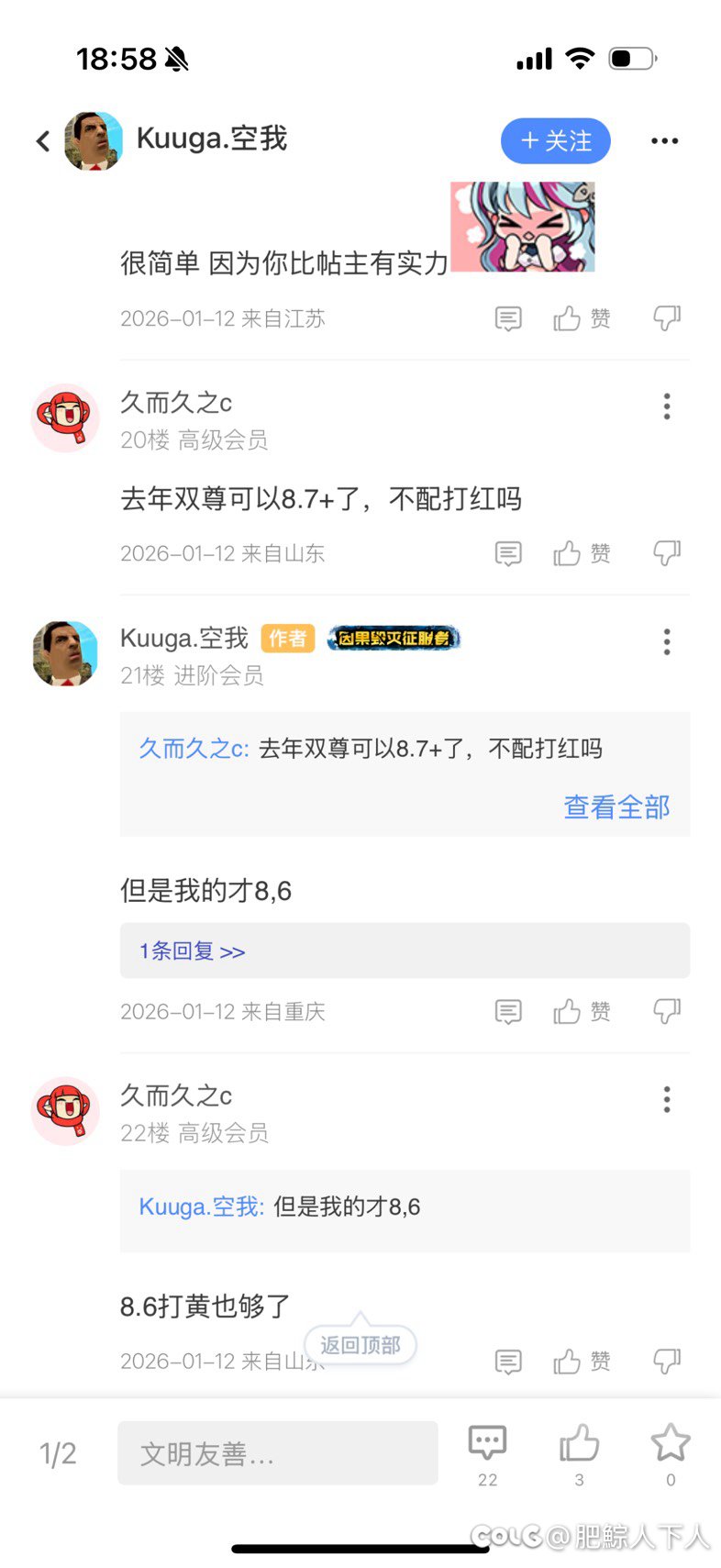721x1568 pixels.
Task: Expand the 1条回复 replies row
Action: point(193,951)
